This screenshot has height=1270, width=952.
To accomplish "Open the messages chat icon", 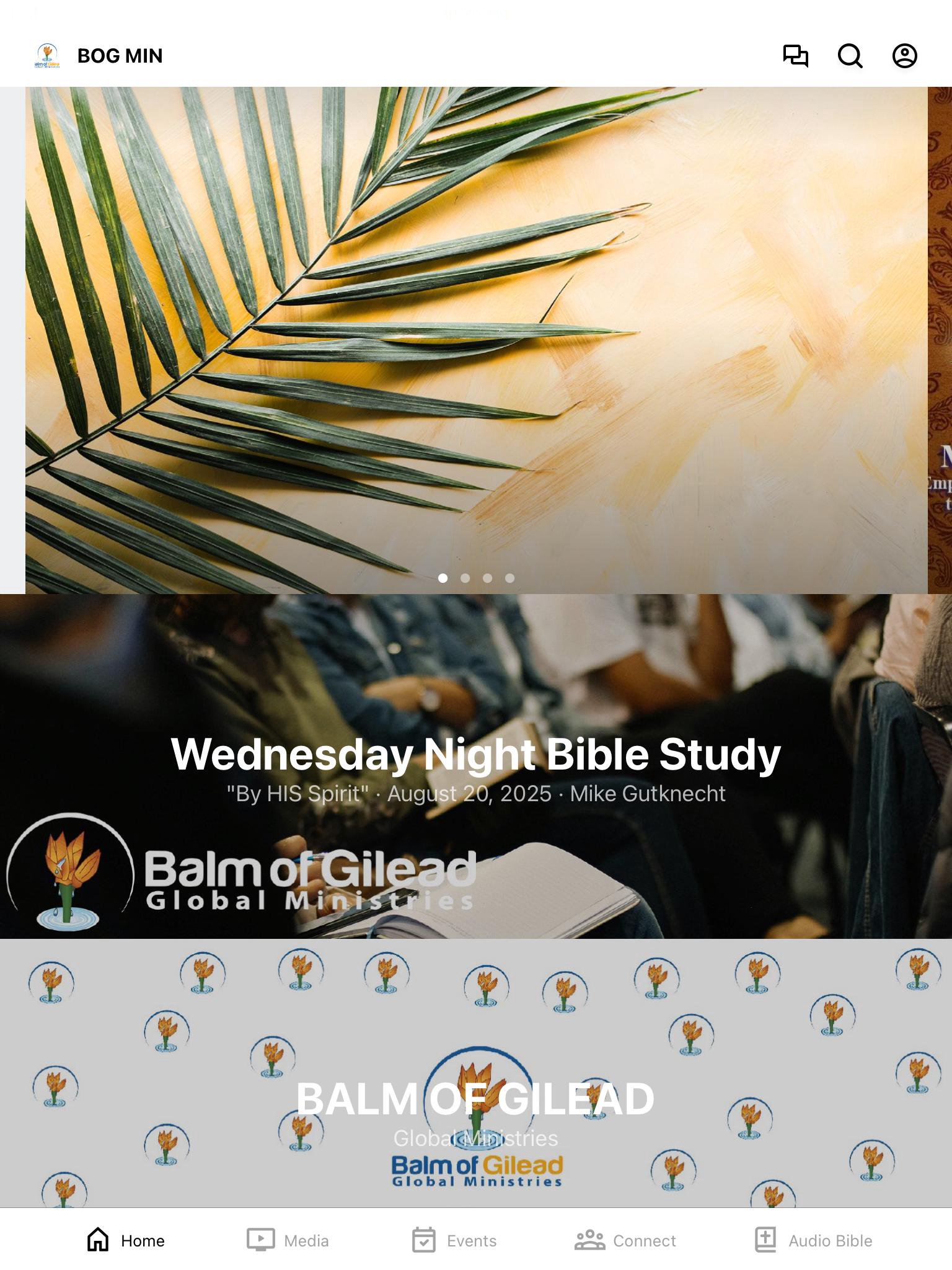I will pos(795,56).
